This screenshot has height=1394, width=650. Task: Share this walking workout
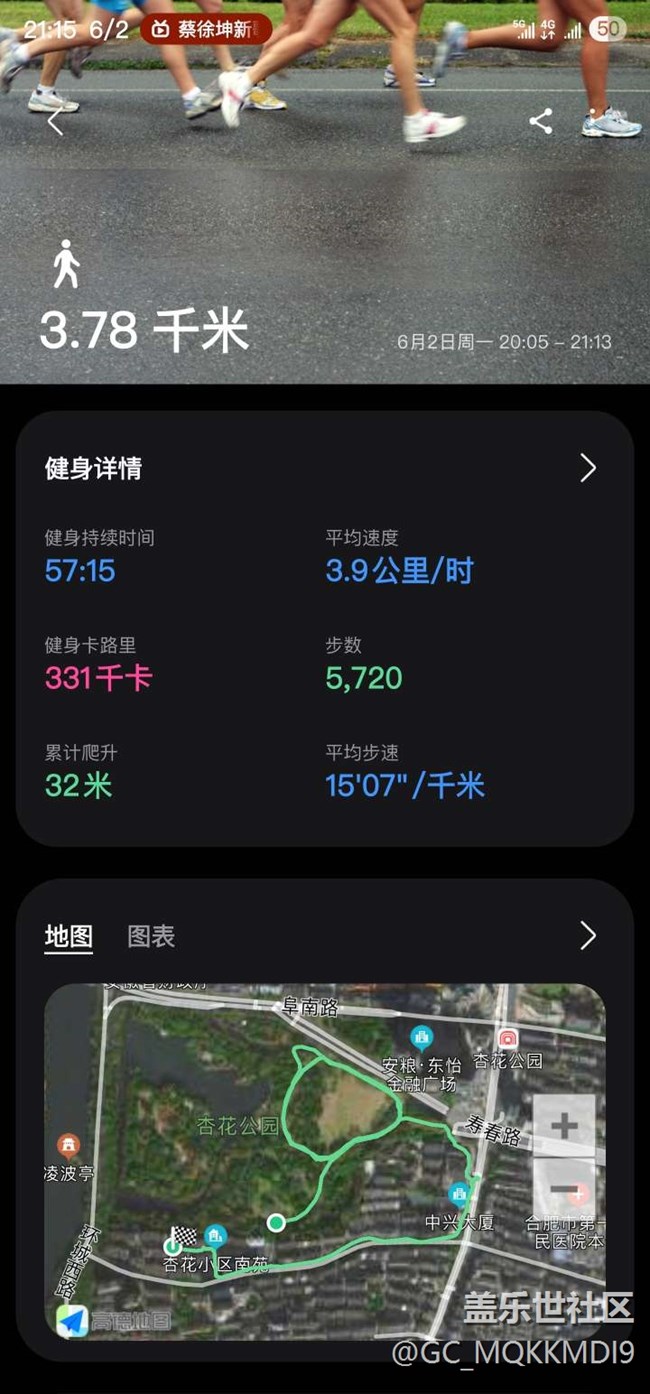click(x=541, y=122)
